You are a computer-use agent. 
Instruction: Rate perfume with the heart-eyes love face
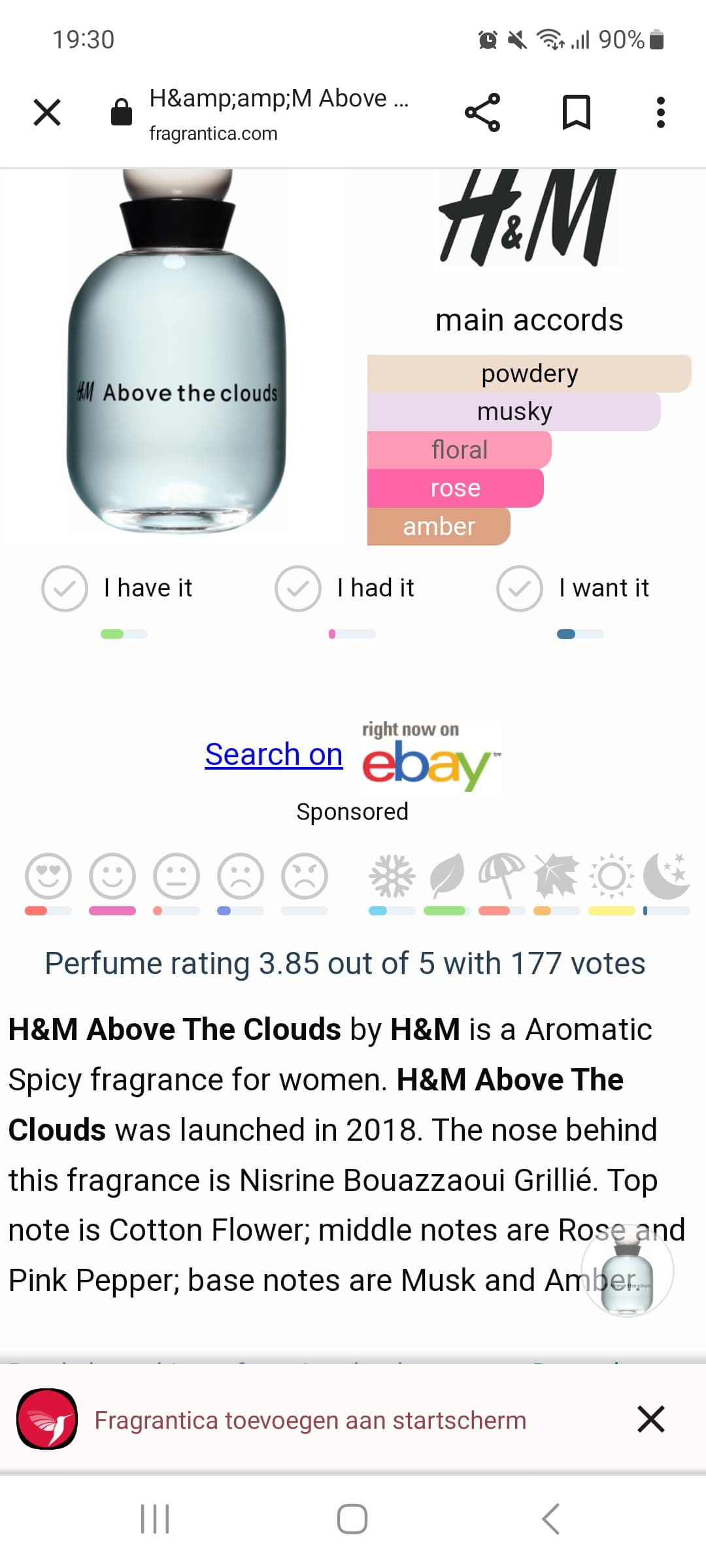click(x=48, y=875)
